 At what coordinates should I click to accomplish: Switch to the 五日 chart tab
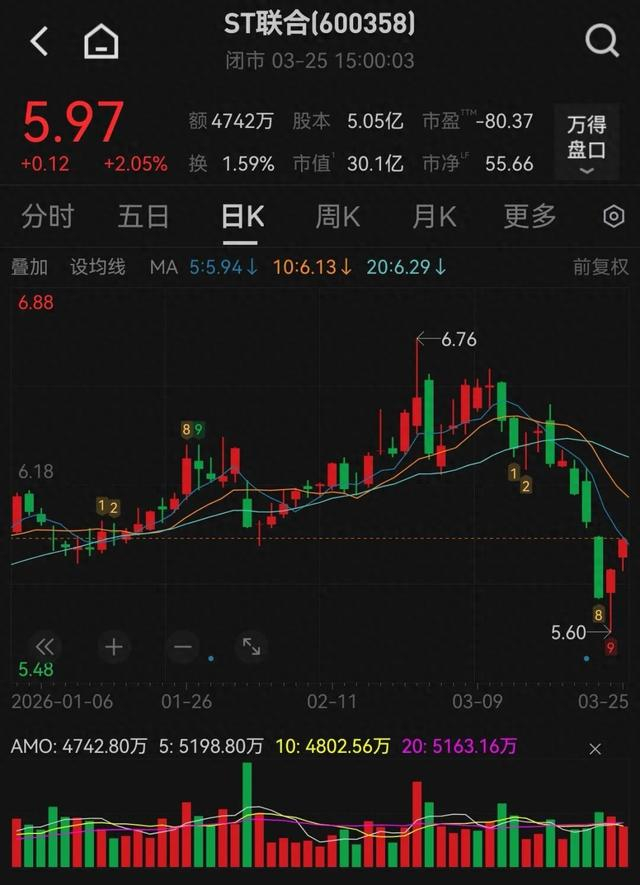(x=143, y=216)
